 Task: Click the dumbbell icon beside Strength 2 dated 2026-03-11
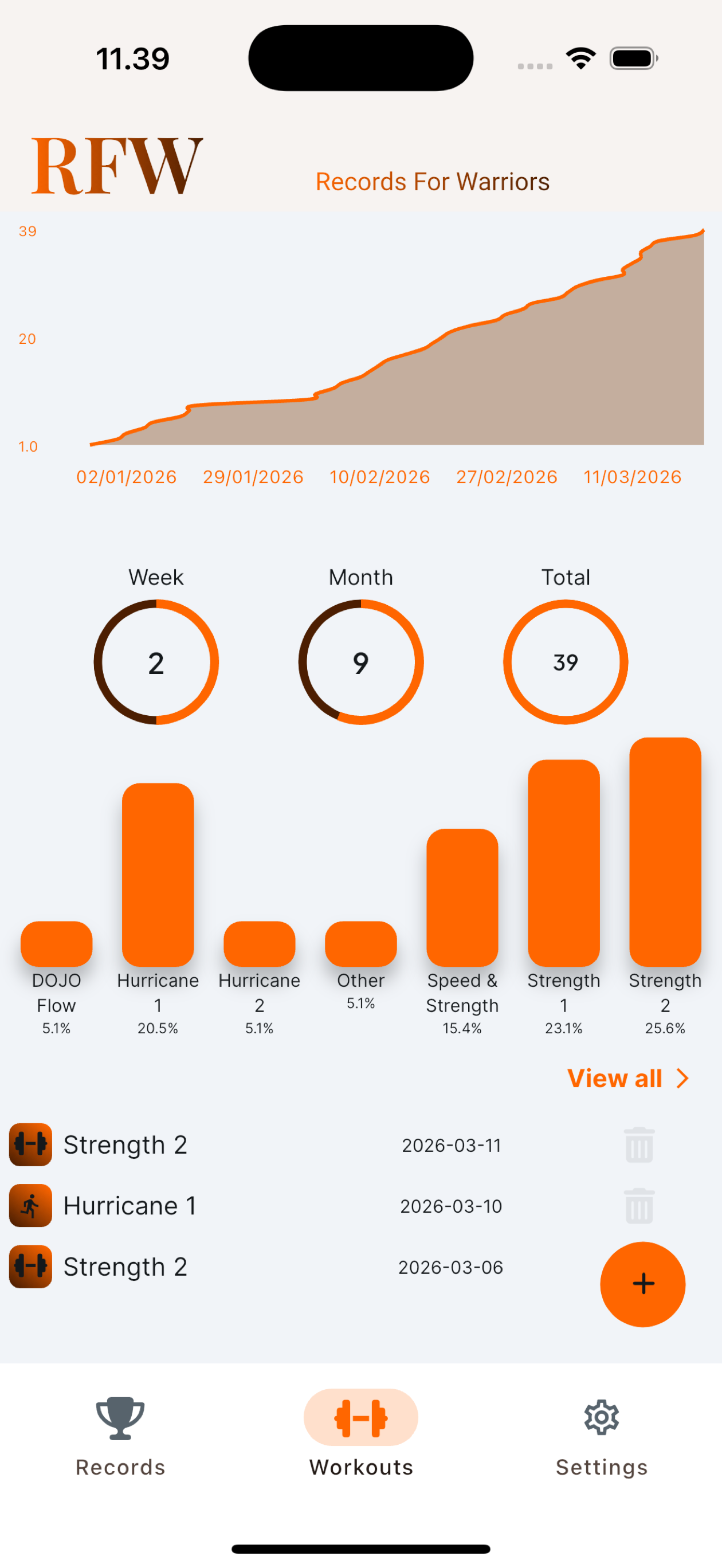click(x=29, y=1144)
